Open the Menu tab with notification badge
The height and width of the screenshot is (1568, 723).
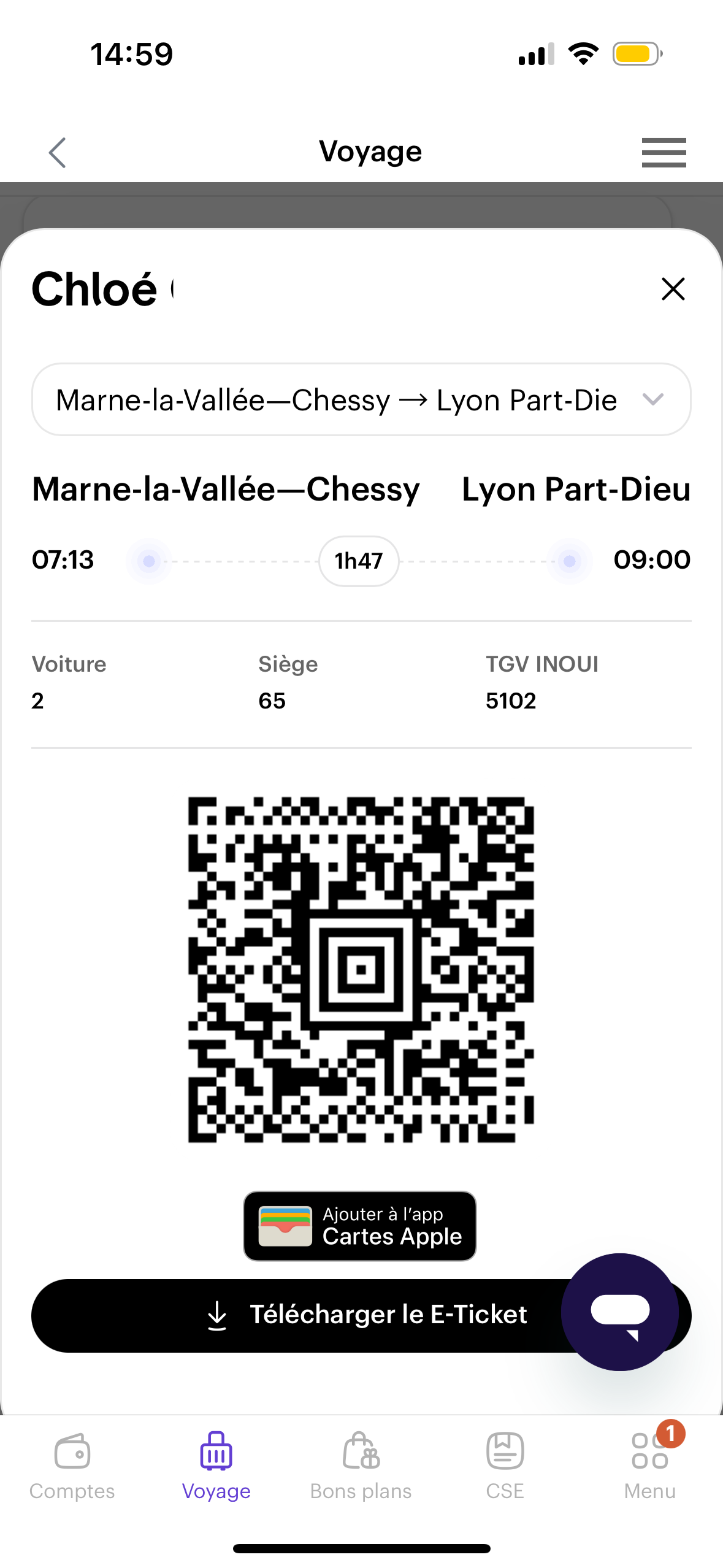coord(649,1466)
